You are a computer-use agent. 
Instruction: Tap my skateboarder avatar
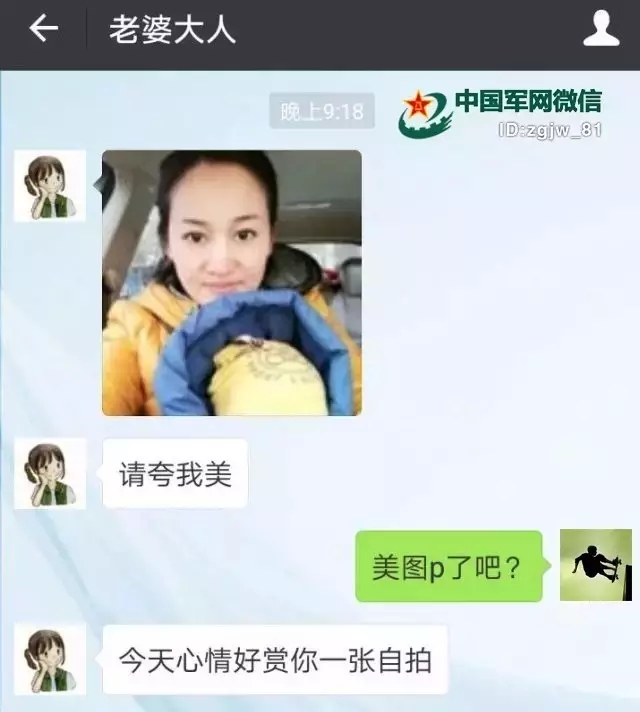595,565
